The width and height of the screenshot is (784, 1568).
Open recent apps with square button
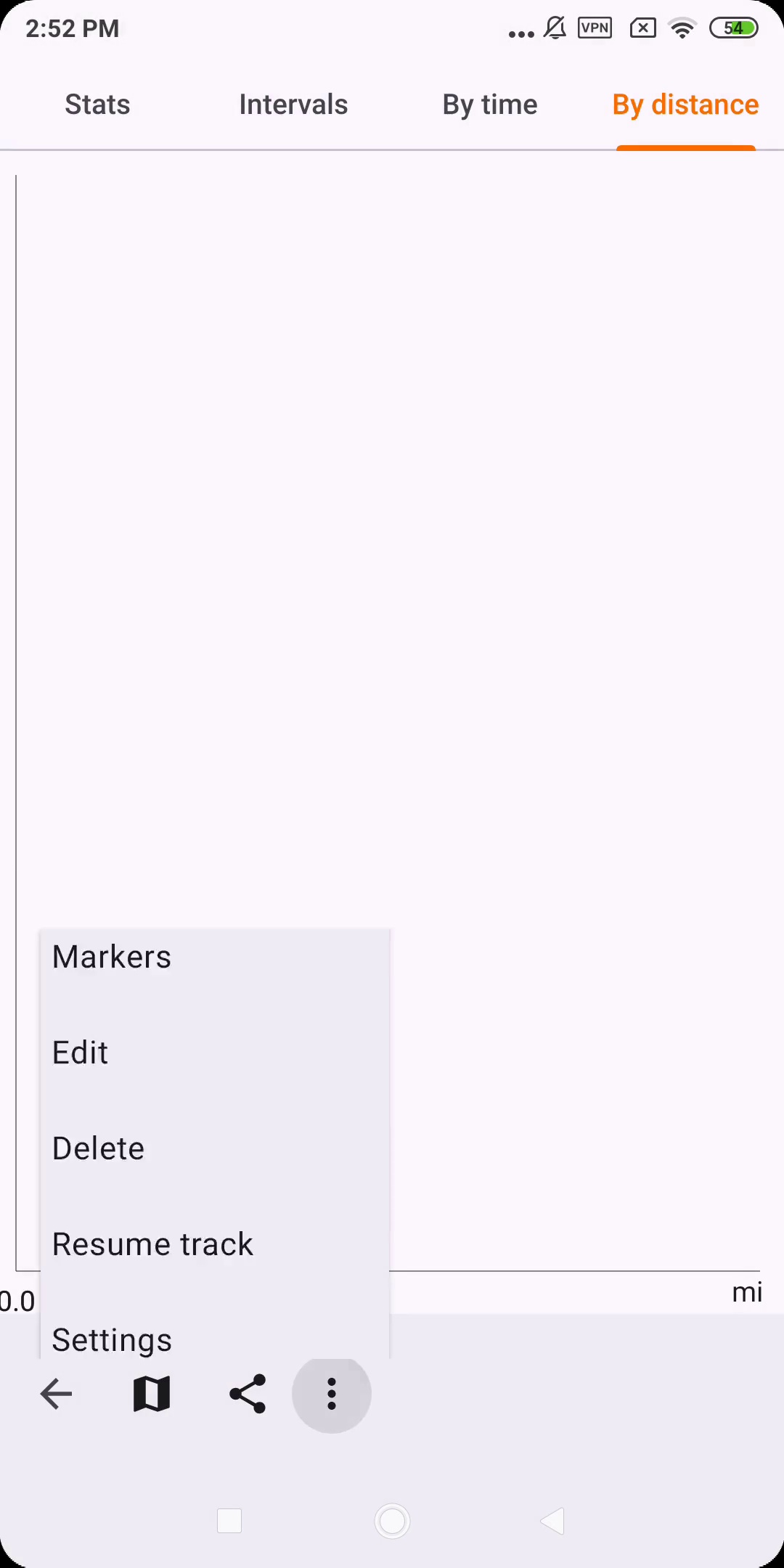coord(229,1521)
